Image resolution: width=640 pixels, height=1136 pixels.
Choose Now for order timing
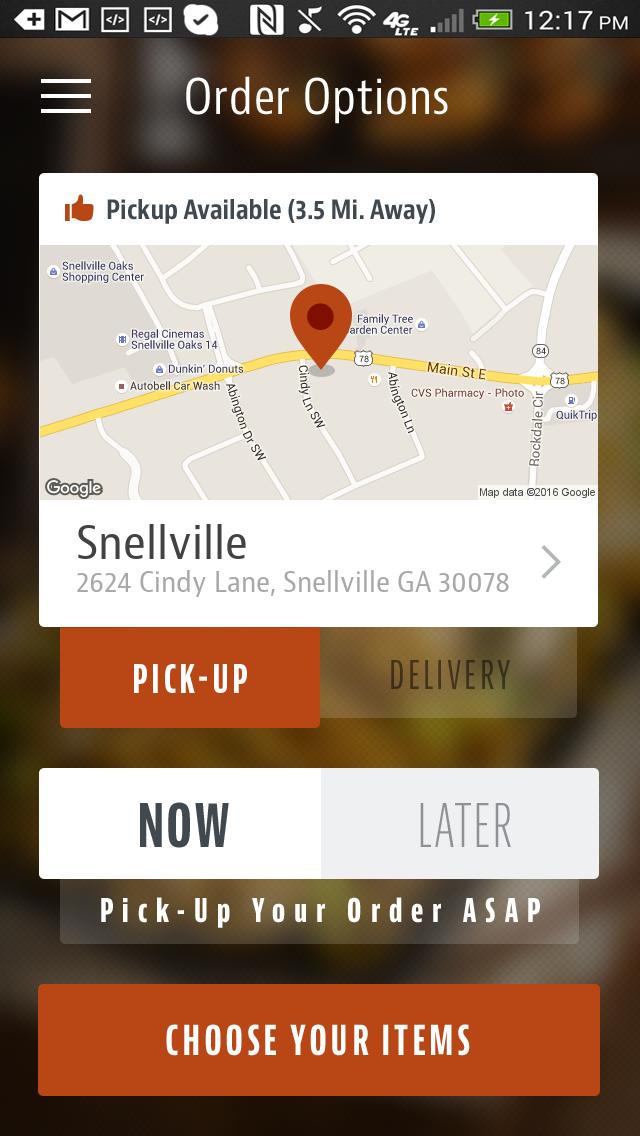(x=181, y=824)
